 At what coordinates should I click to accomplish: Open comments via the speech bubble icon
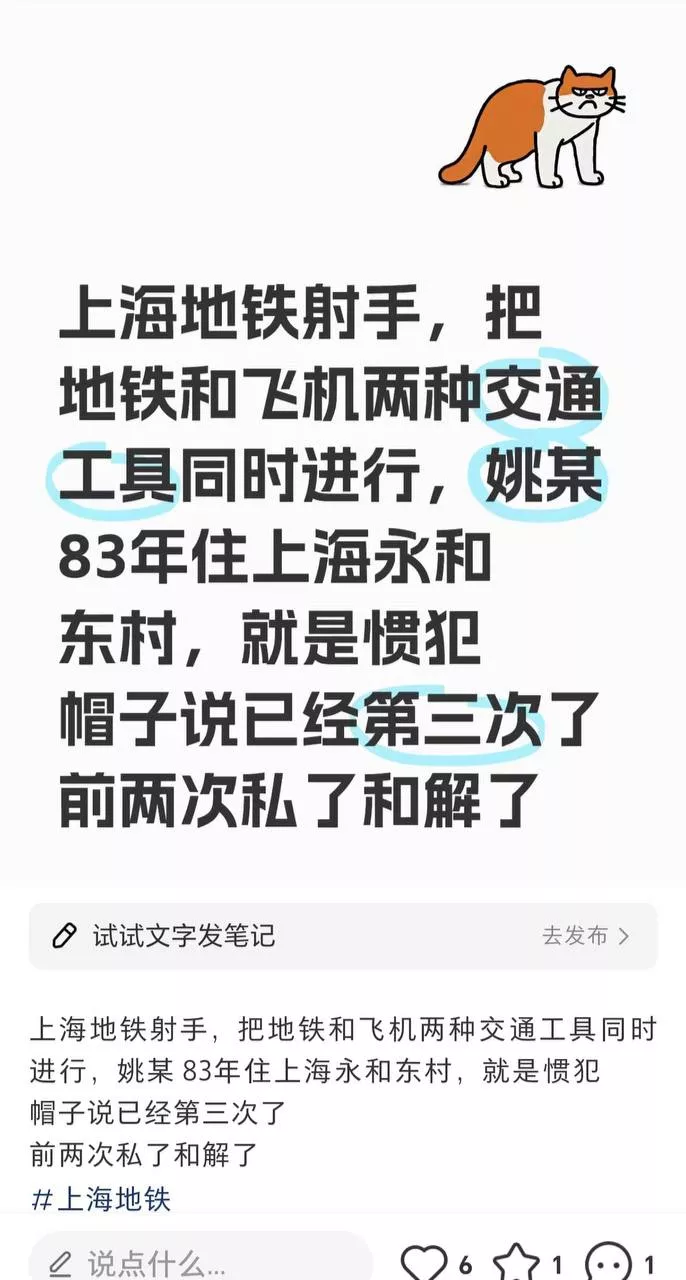[x=610, y=1262]
